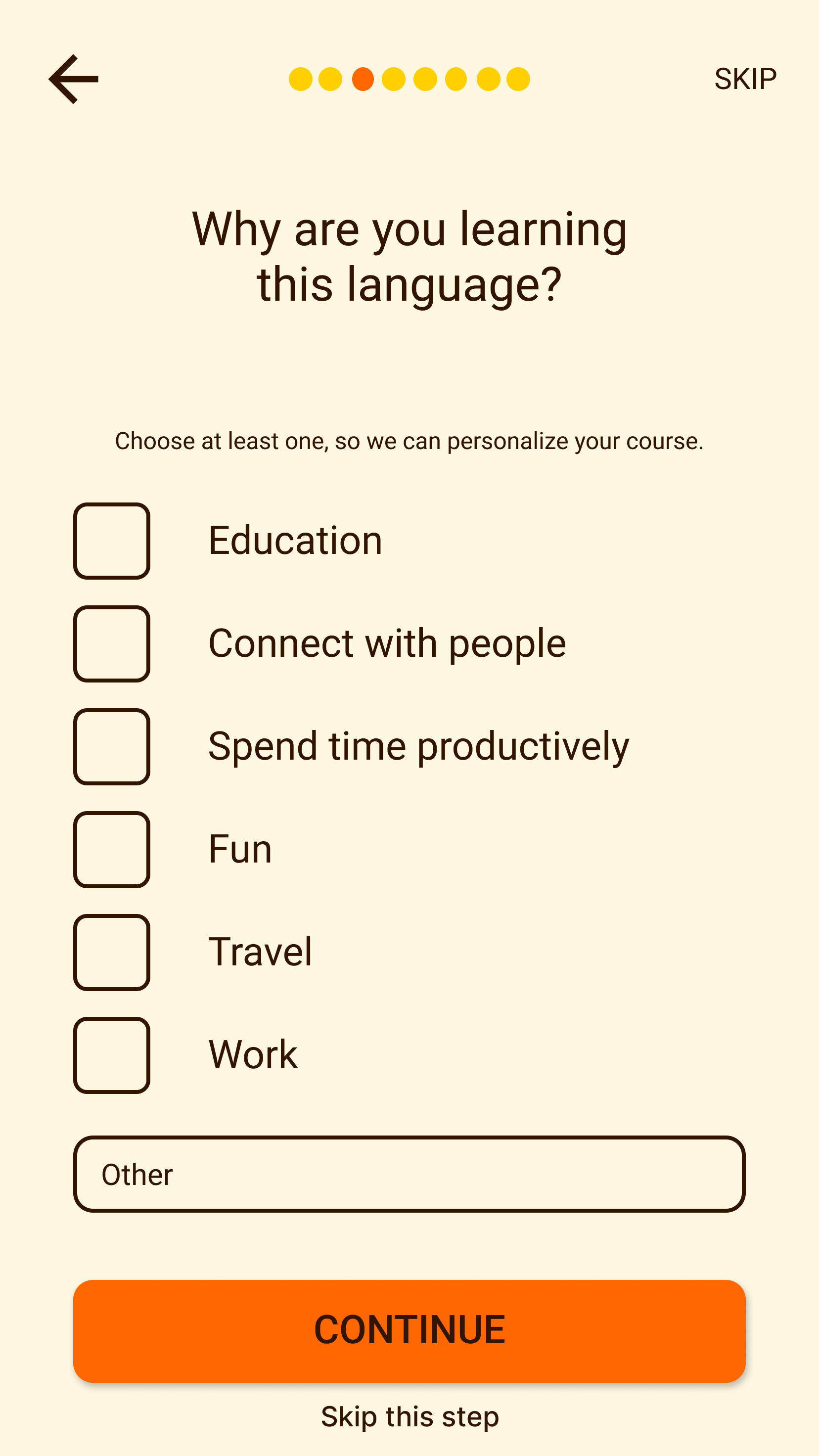Tick Spend time productively checkbox

tap(112, 747)
